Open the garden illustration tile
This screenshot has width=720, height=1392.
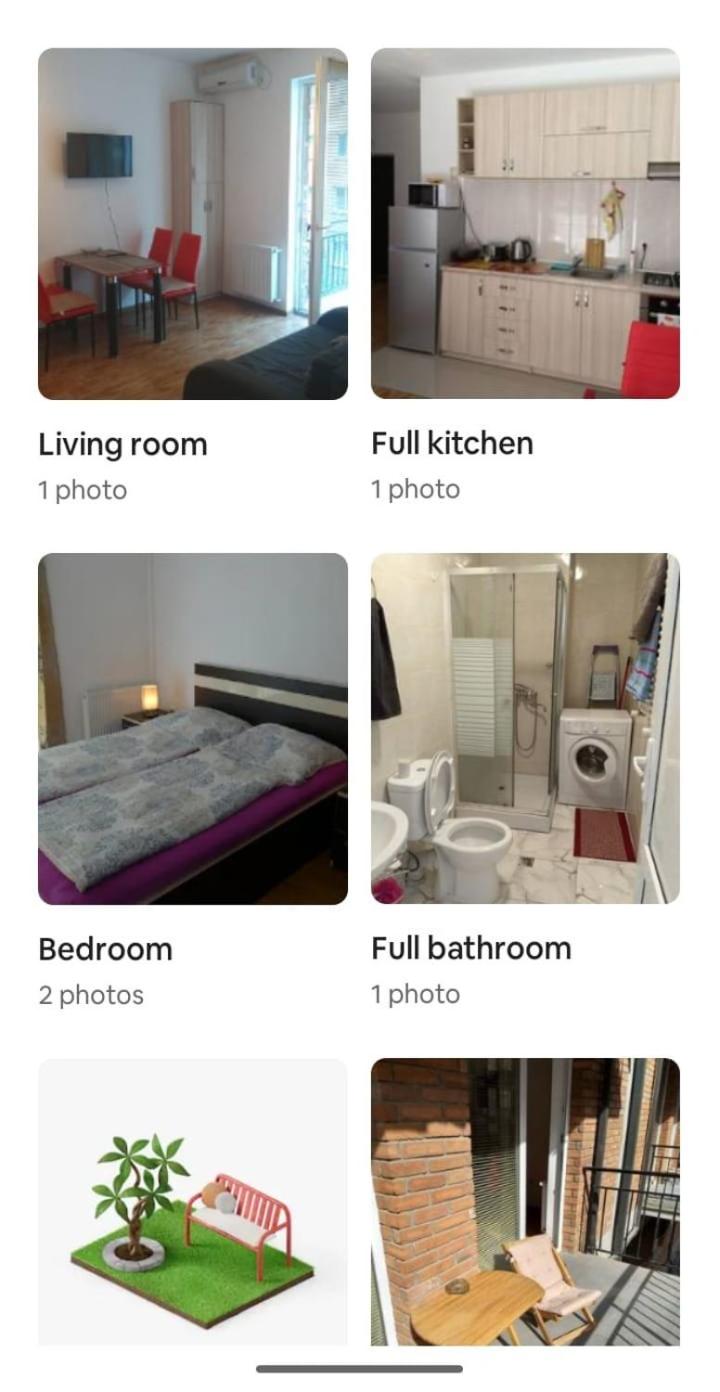193,1200
